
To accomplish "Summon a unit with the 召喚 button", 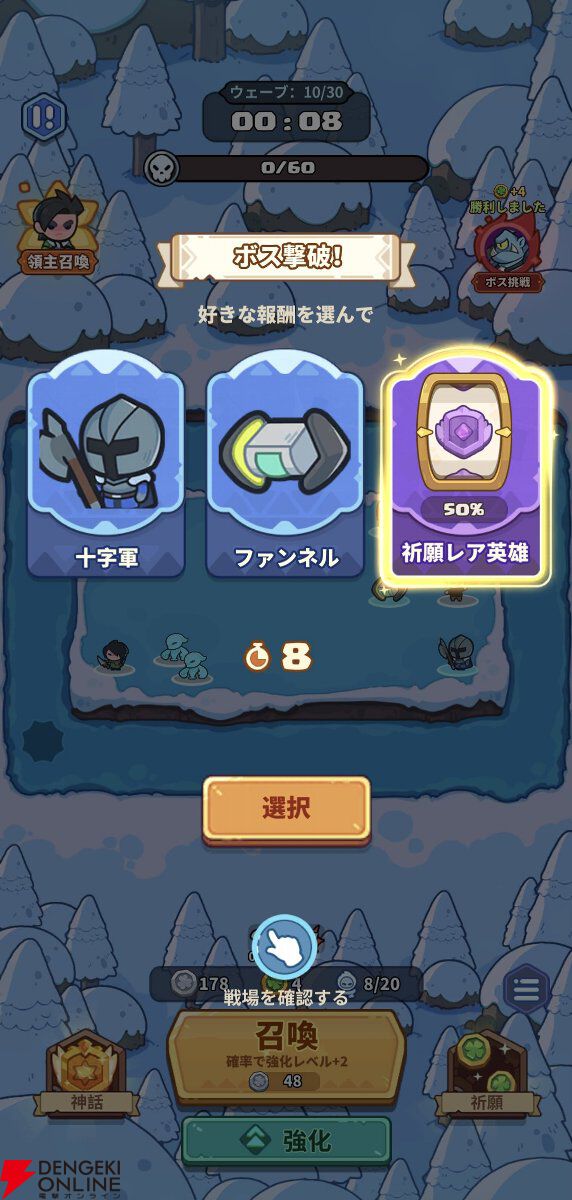I will point(286,1054).
